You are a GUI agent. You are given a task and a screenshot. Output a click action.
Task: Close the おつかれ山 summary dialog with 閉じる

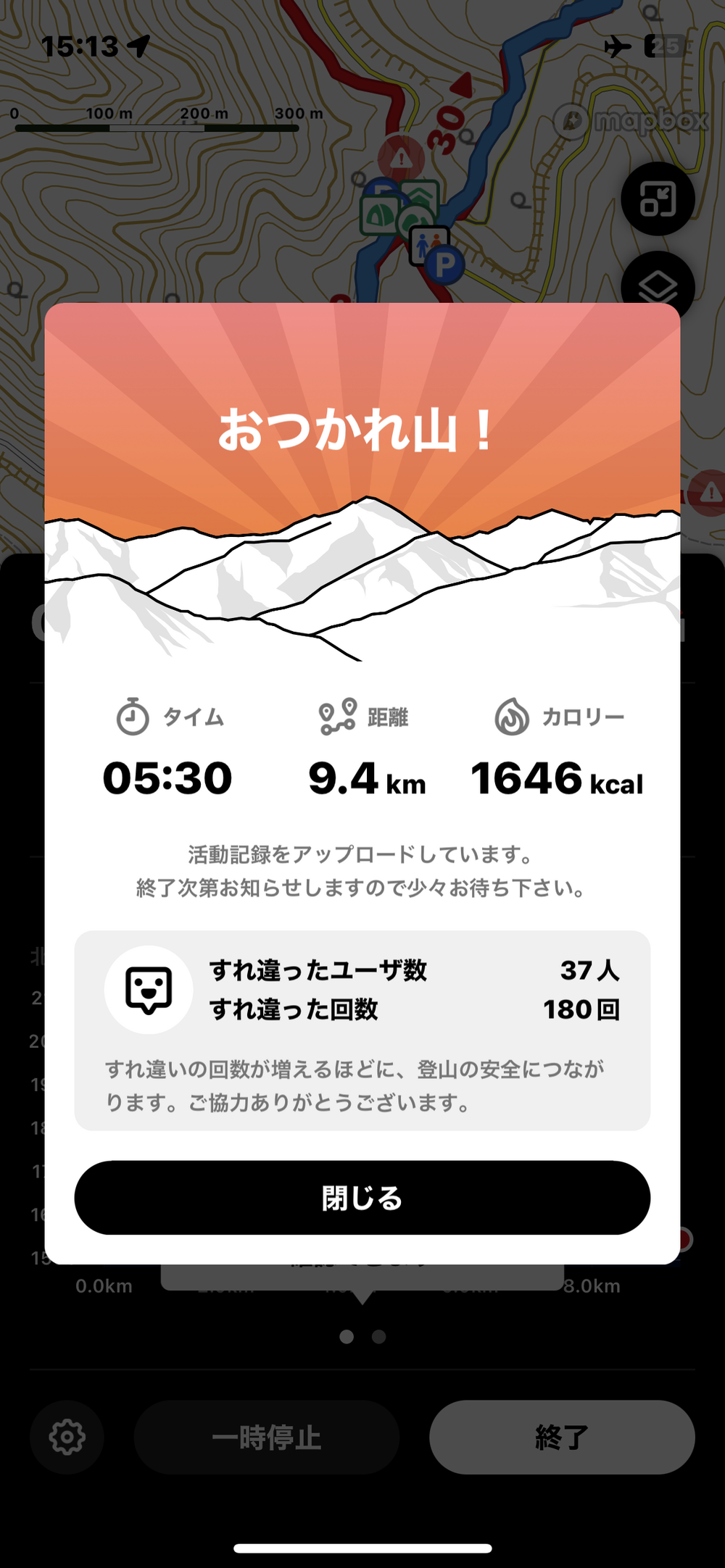362,1197
